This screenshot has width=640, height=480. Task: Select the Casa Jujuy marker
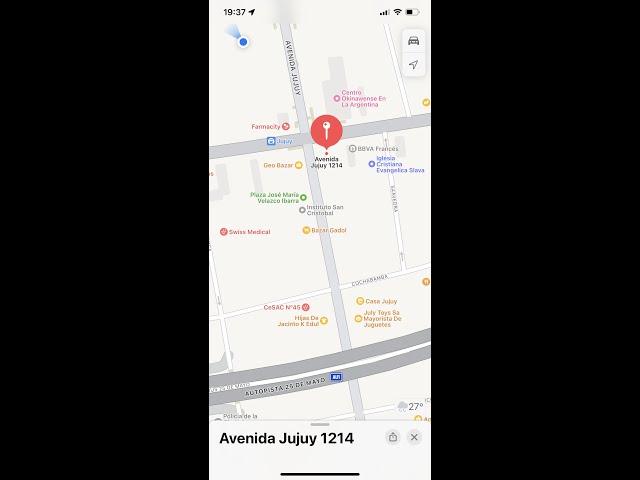click(x=360, y=300)
